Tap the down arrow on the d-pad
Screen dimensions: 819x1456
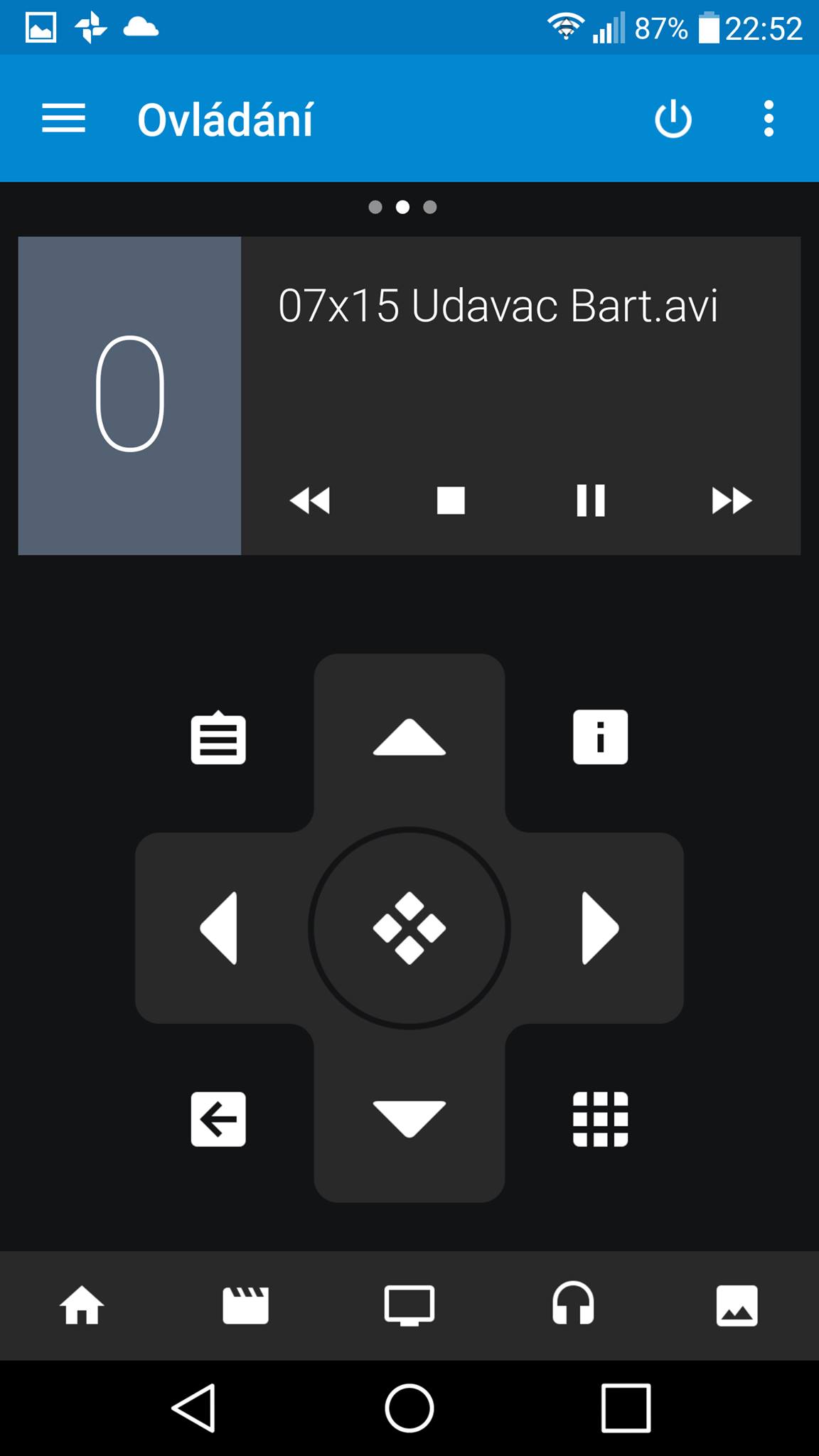[x=409, y=1118]
